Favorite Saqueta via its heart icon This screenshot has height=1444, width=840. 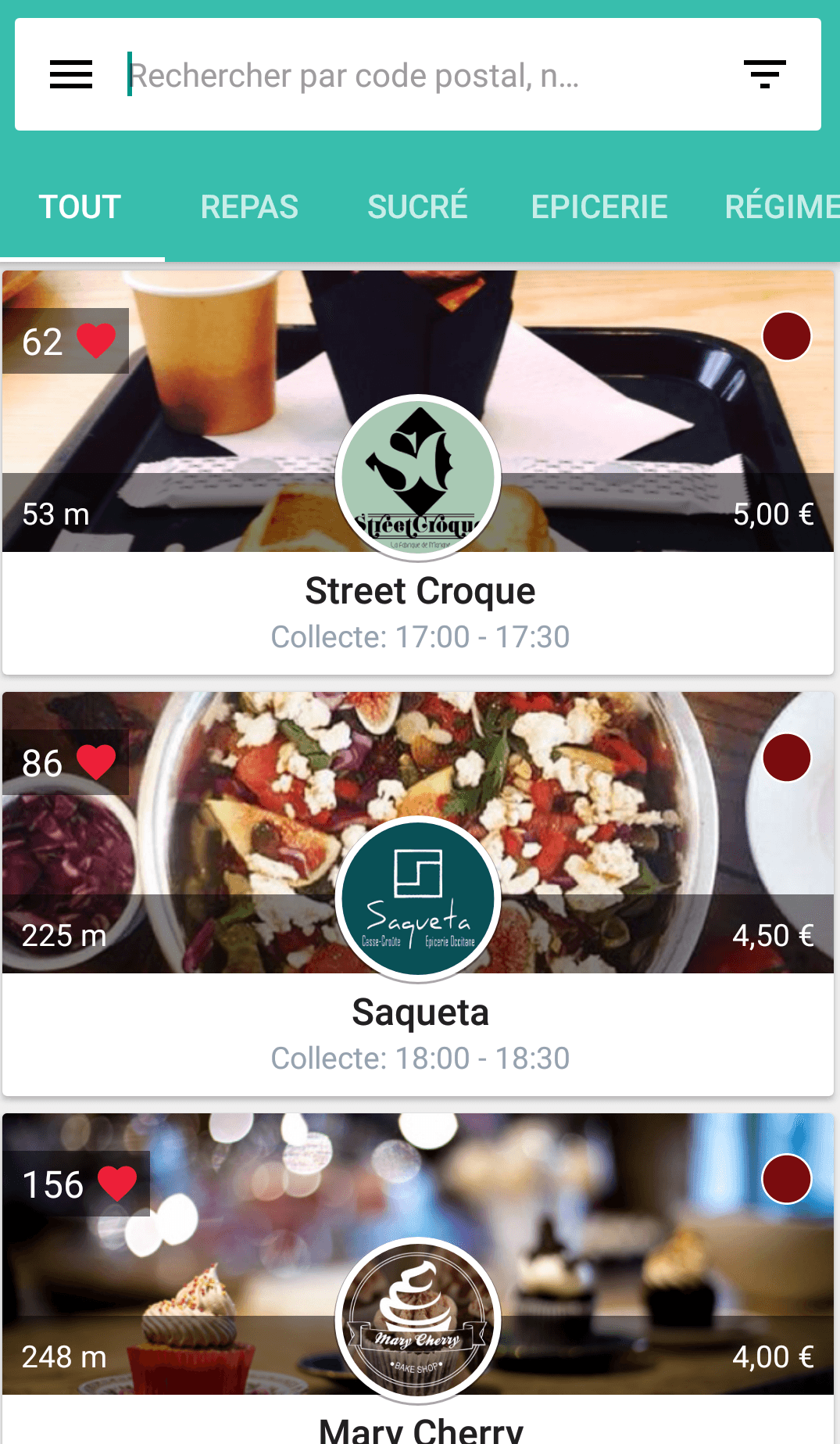tap(96, 762)
